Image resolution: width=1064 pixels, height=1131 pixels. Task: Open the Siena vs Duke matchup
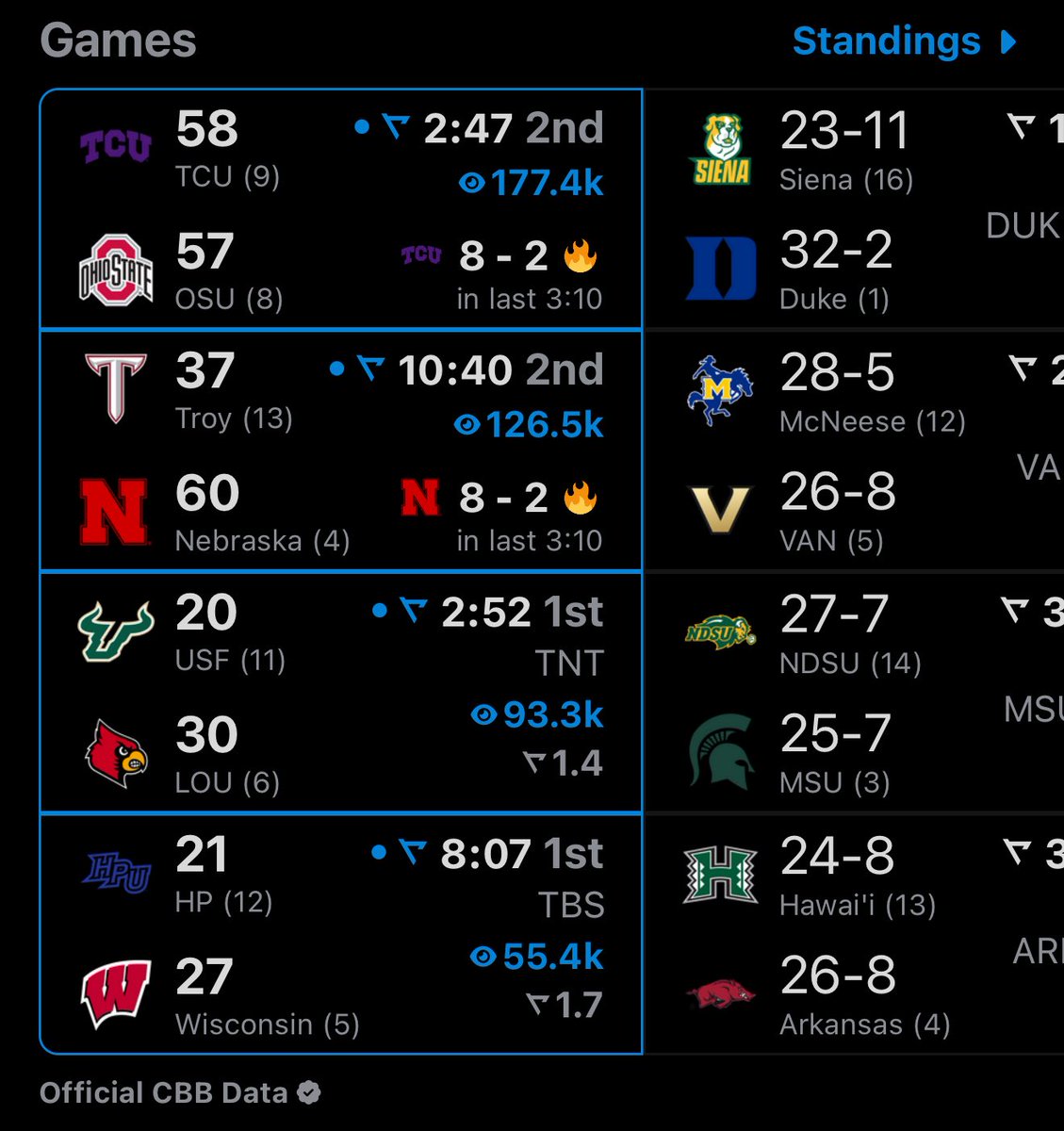[x=853, y=209]
